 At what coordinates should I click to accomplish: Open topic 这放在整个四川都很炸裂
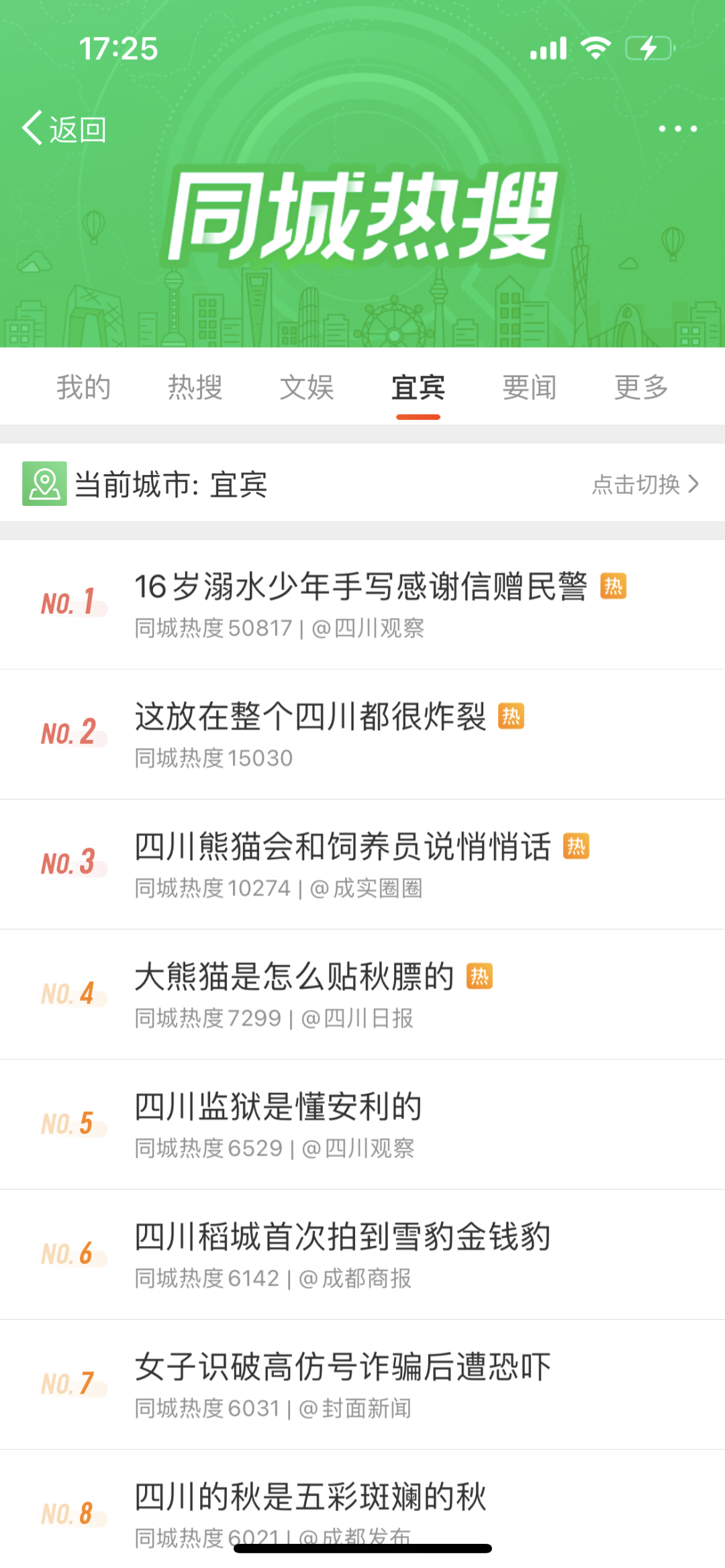click(x=310, y=717)
